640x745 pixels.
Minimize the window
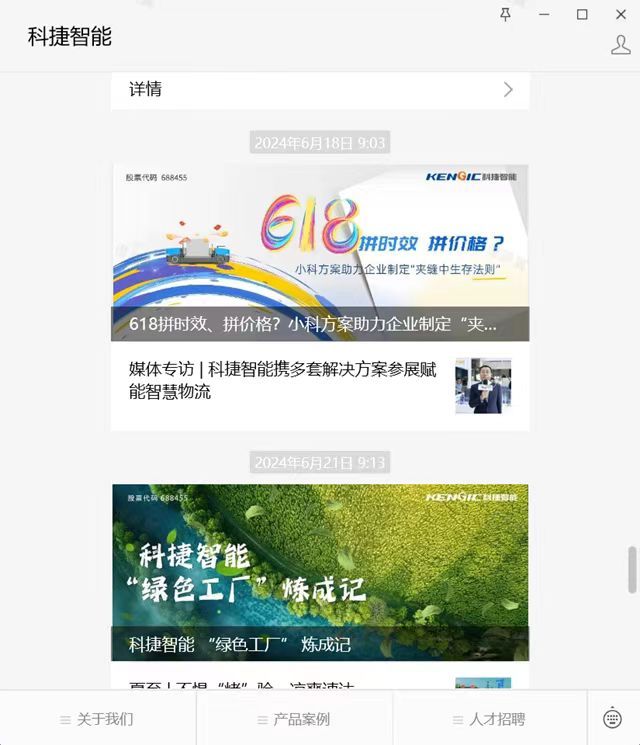pos(544,14)
